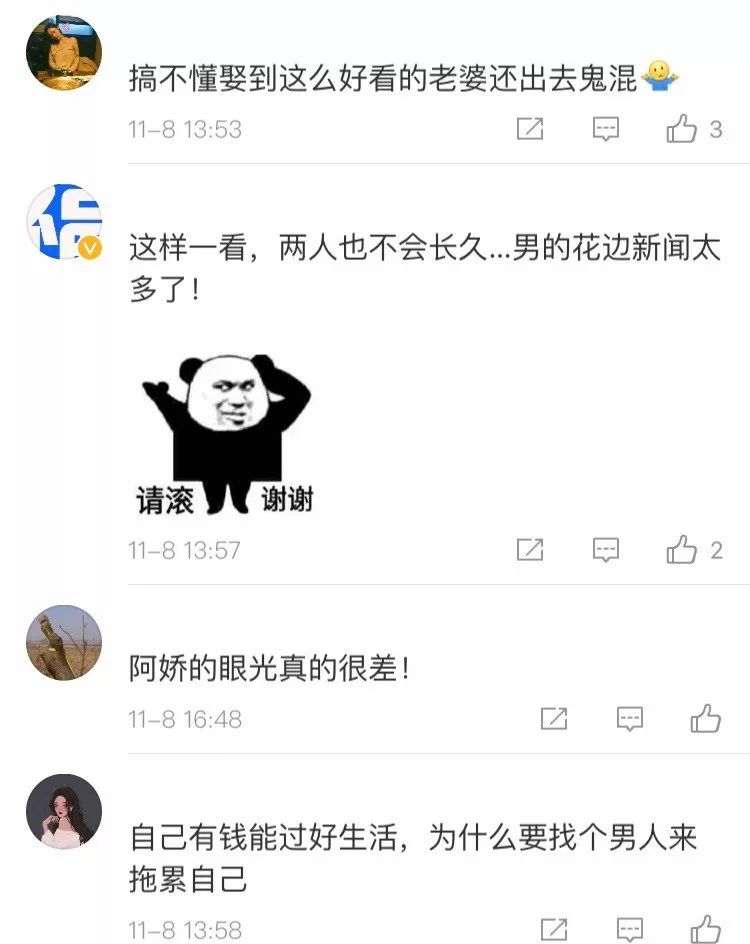
Task: Repost the comment about 好看的老婆
Action: point(530,129)
